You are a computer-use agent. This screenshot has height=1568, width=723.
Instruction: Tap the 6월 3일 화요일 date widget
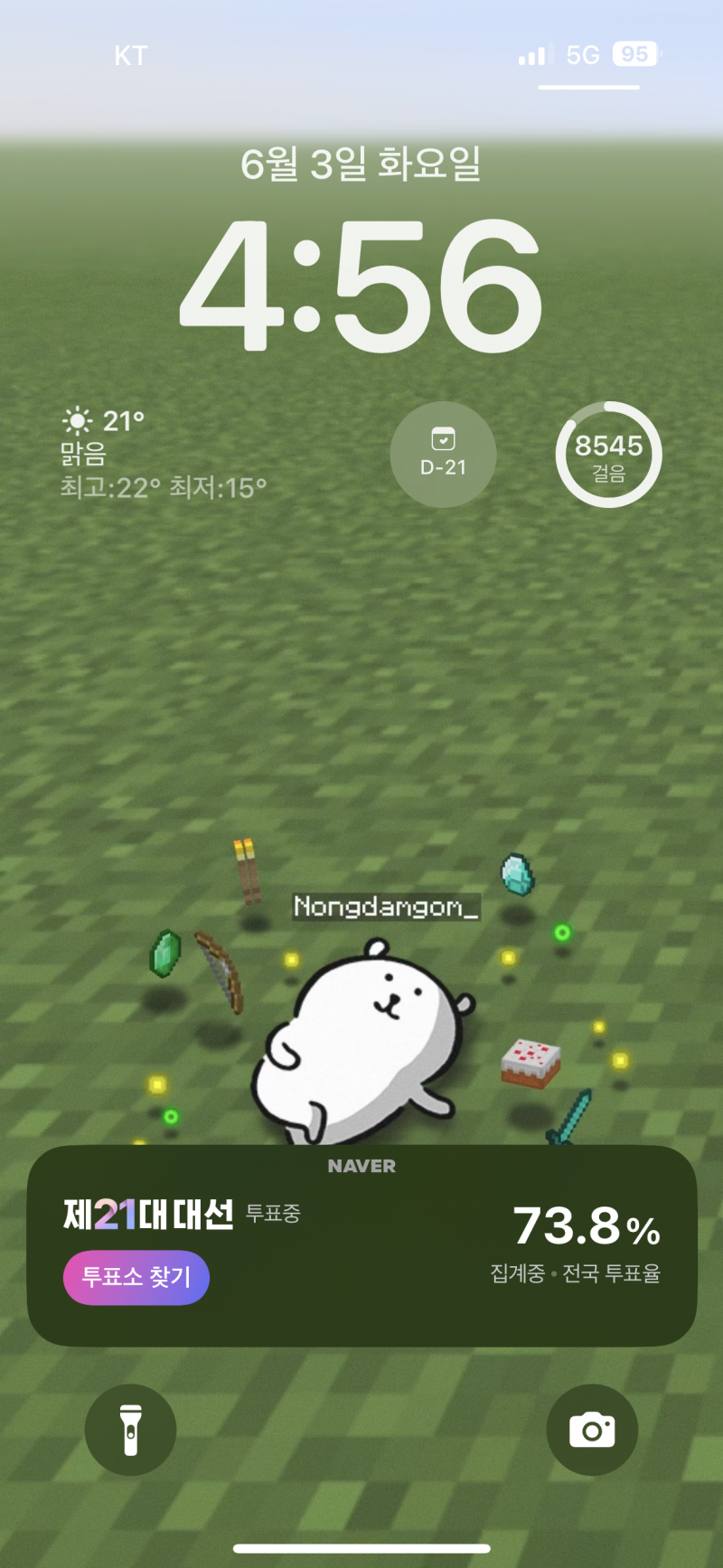click(x=361, y=164)
